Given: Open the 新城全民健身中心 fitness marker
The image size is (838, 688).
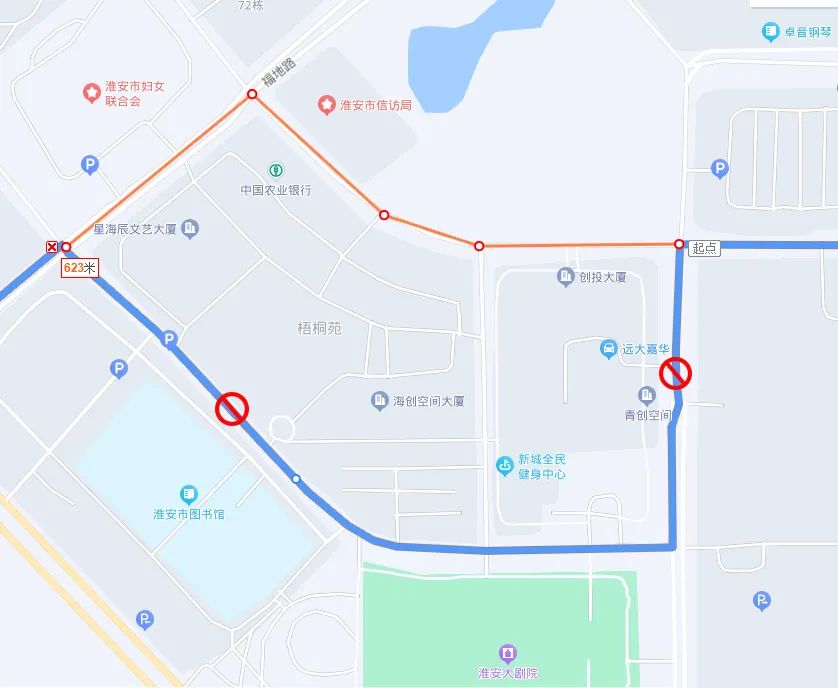Looking at the screenshot, I should click(x=505, y=465).
